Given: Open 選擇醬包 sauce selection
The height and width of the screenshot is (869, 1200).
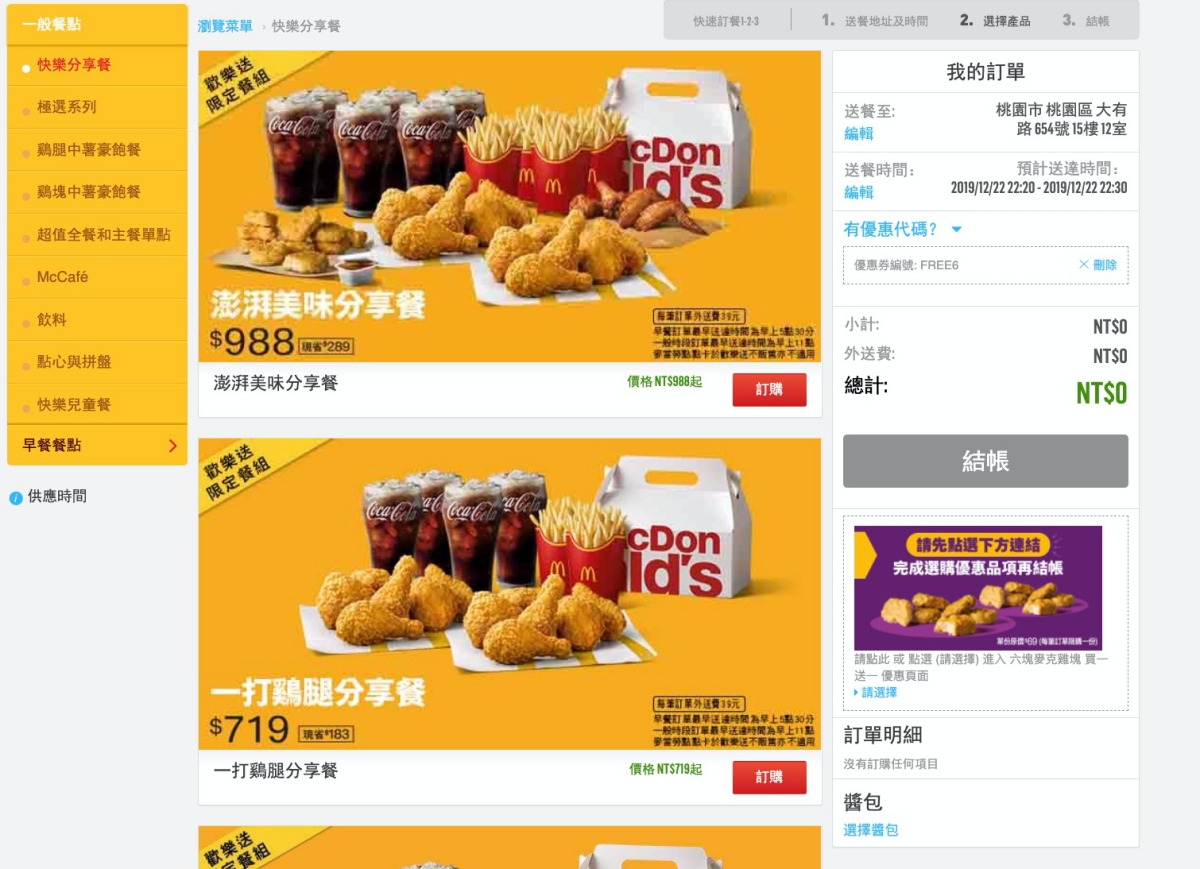Looking at the screenshot, I should pyautogui.click(x=870, y=830).
